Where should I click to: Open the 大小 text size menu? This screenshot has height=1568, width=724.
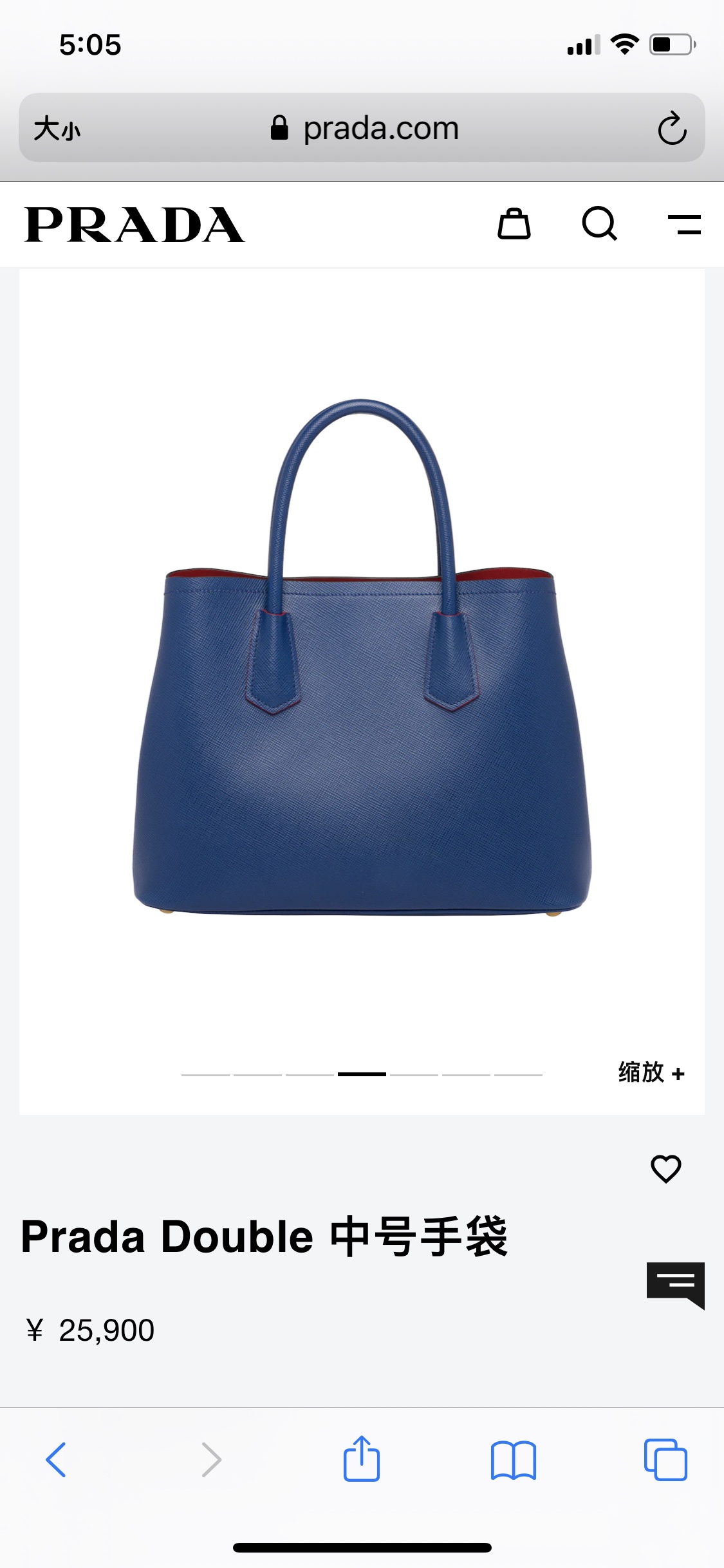57,129
